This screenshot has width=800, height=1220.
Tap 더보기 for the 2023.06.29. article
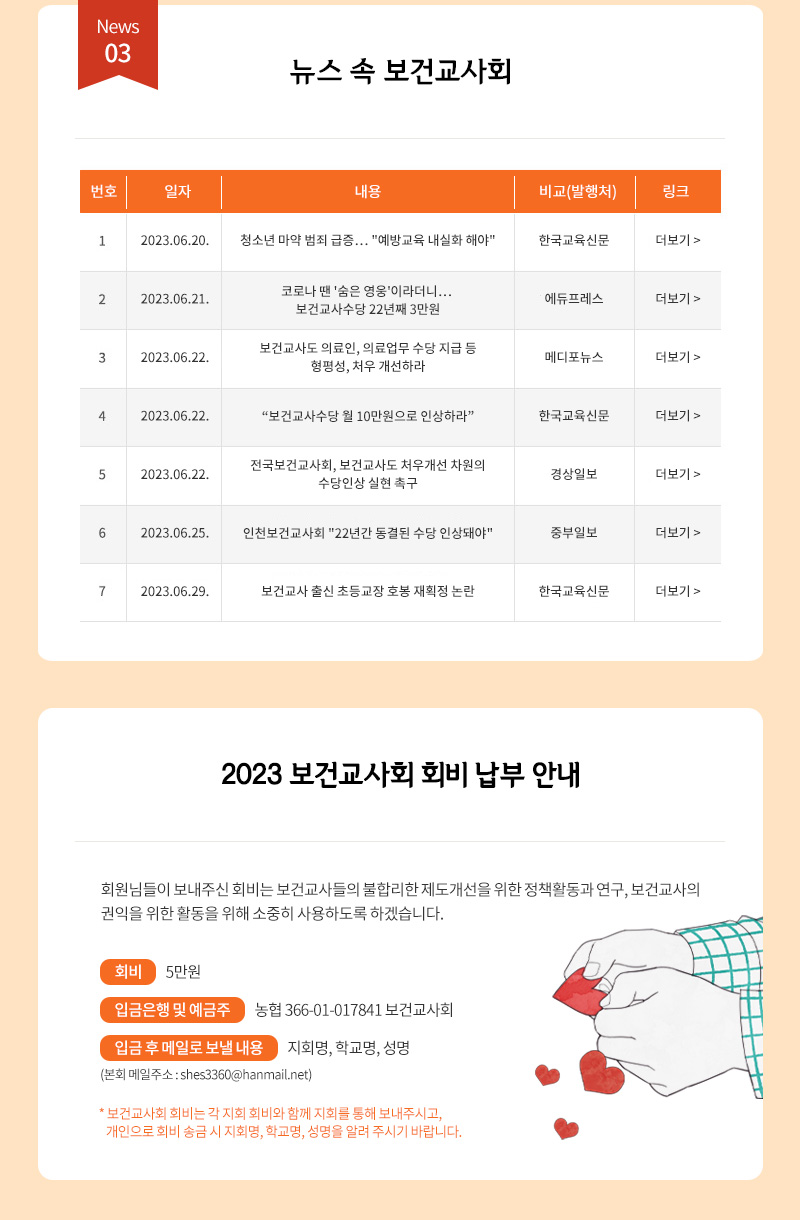click(677, 591)
